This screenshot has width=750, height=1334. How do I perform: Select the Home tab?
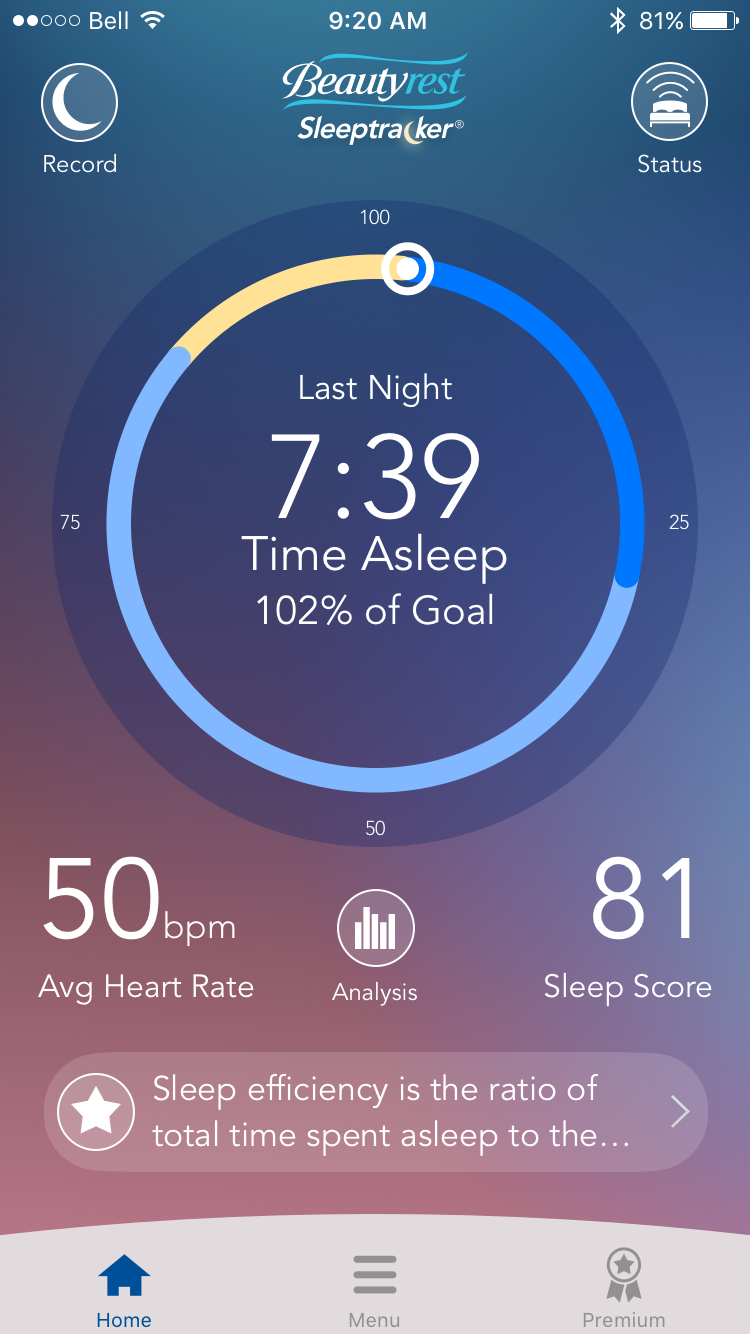coord(124,1292)
